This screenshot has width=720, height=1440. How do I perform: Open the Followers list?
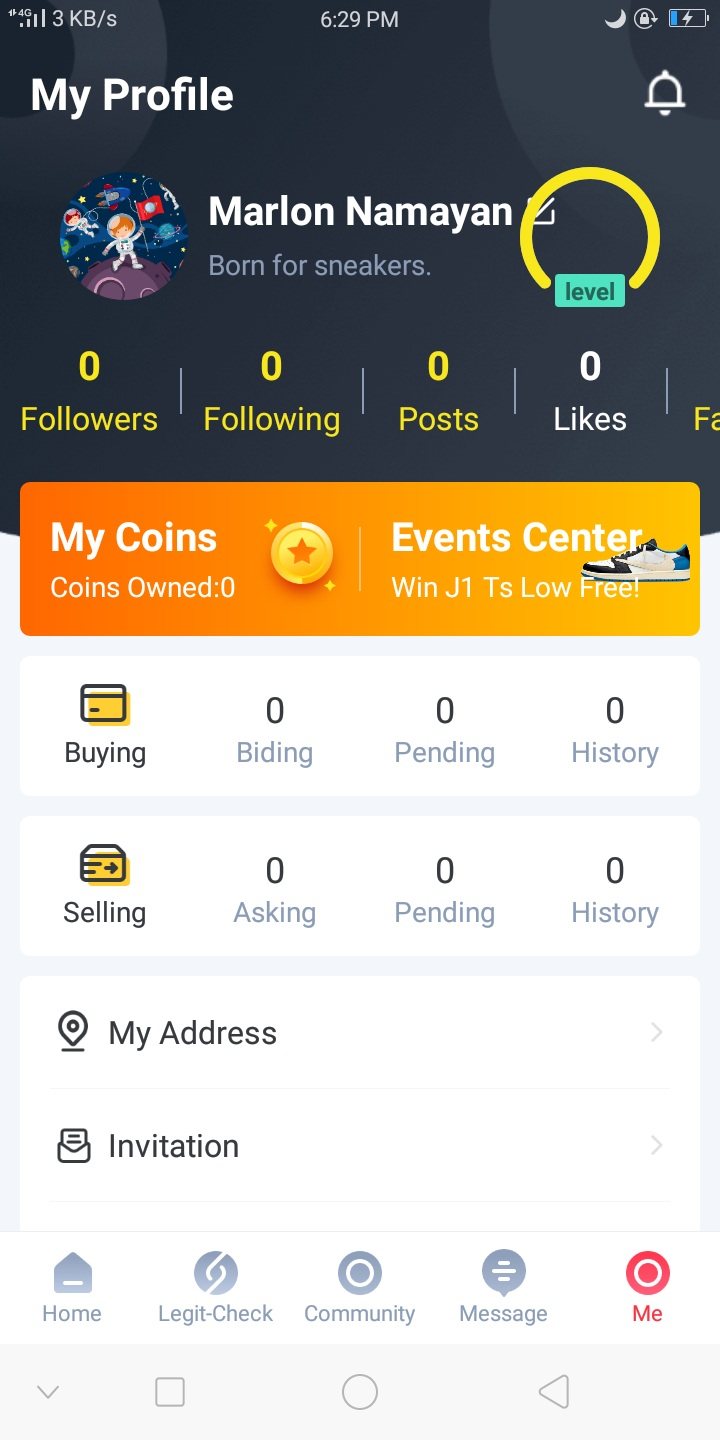coord(89,392)
